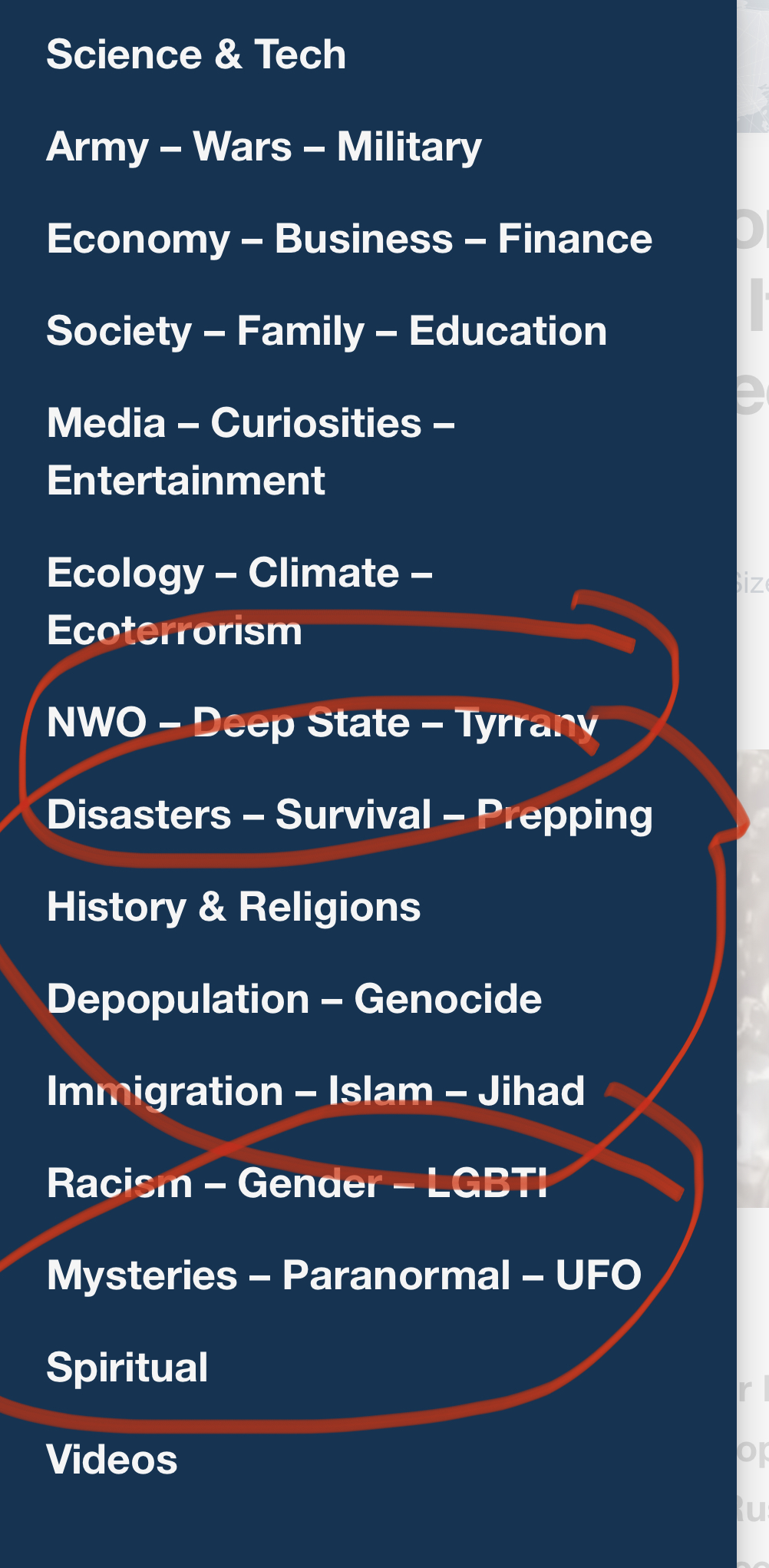Select Depopulation – Genocide menu item
The width and height of the screenshot is (769, 1568).
tap(294, 999)
